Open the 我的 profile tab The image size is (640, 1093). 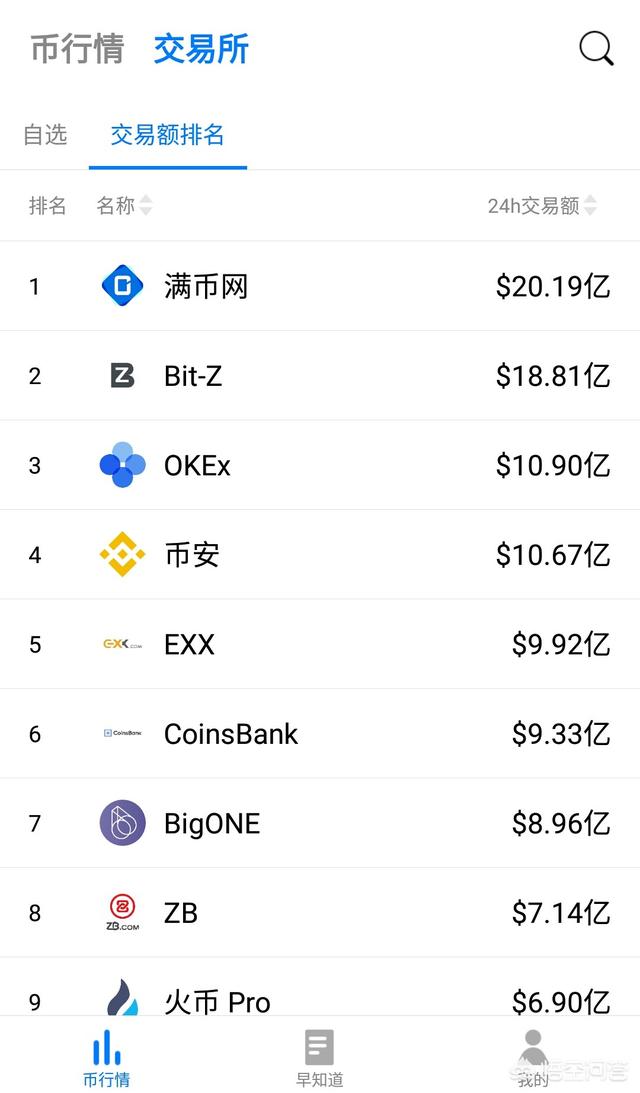coord(534,1058)
